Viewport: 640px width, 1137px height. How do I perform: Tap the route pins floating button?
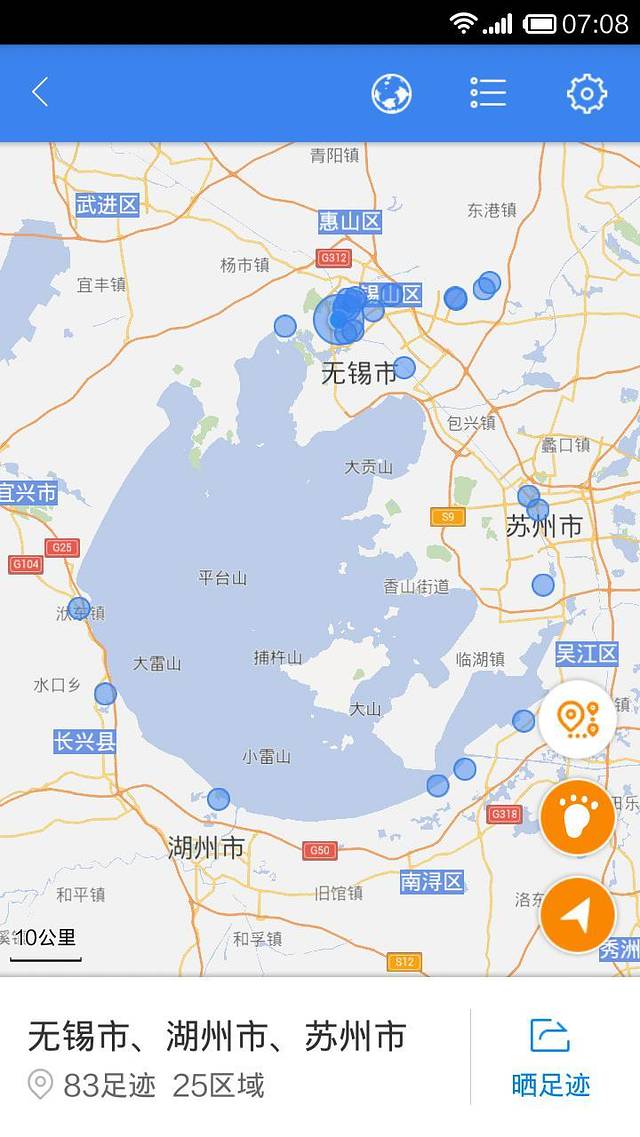(x=577, y=718)
